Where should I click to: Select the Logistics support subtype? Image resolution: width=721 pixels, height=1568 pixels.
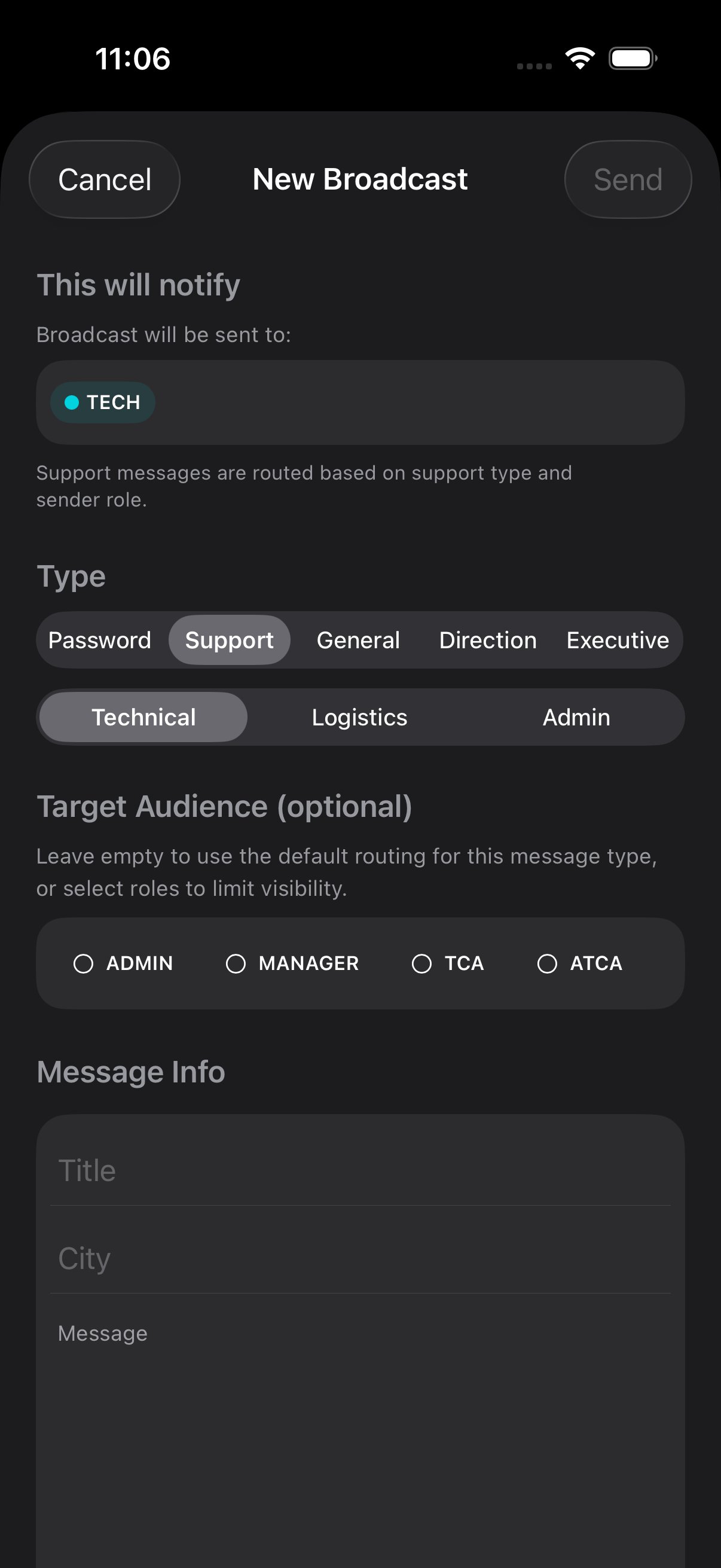tap(359, 716)
